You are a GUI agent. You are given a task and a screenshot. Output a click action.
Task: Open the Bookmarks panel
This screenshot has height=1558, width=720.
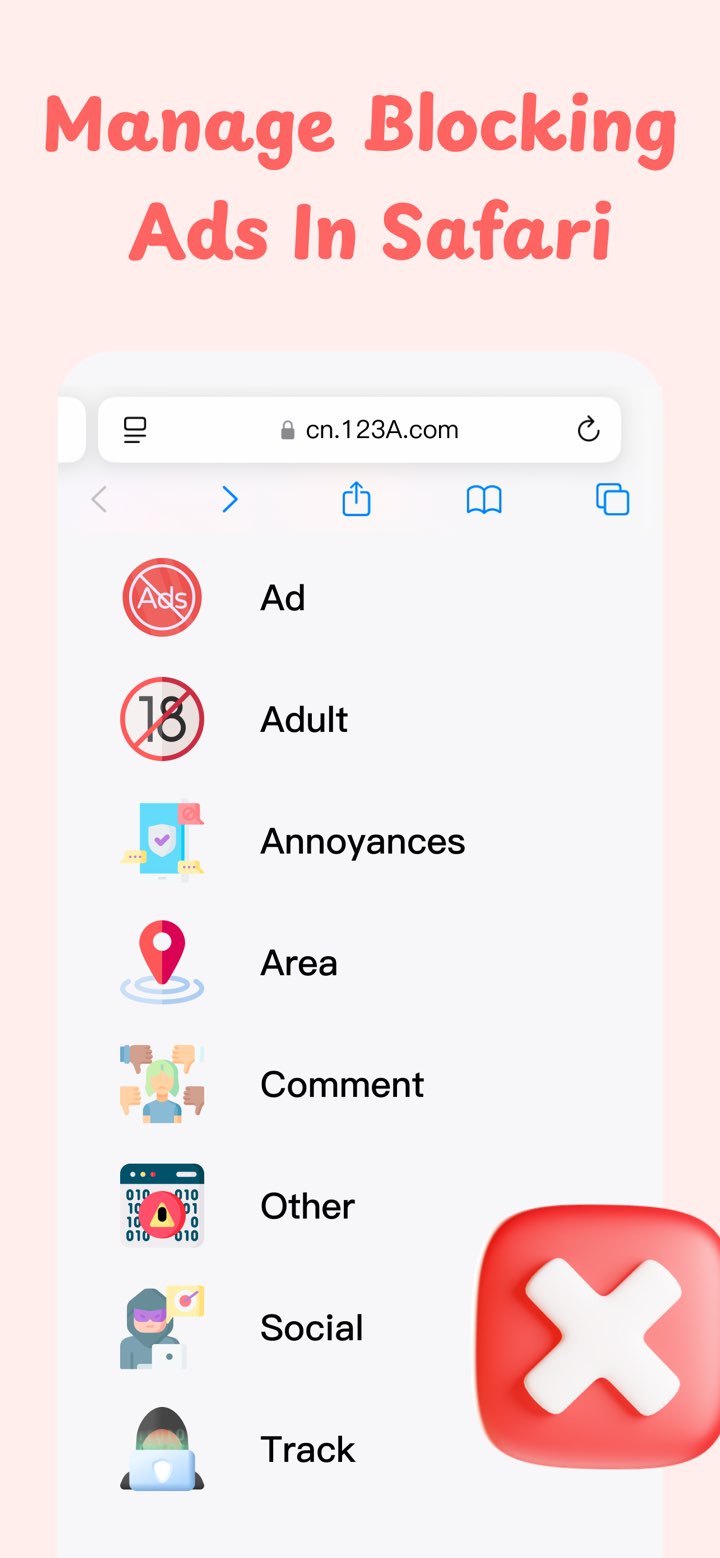tap(484, 498)
